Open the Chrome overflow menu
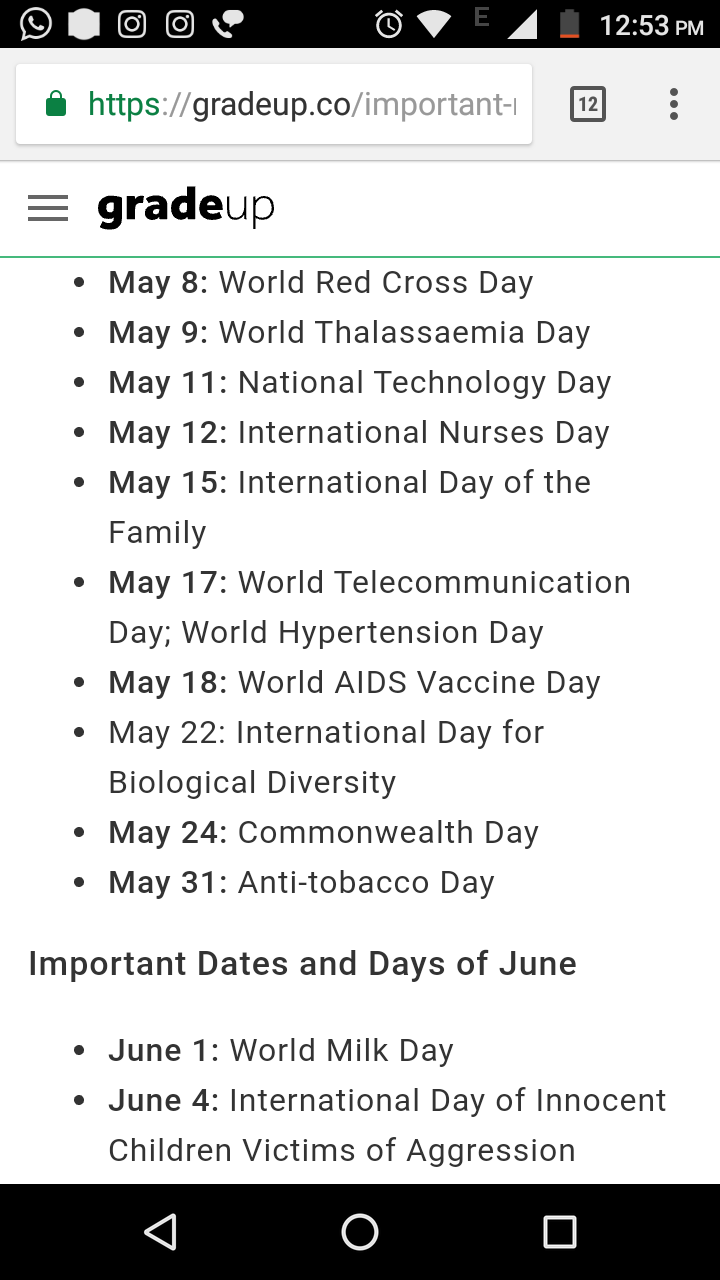The width and height of the screenshot is (720, 1280). click(674, 104)
